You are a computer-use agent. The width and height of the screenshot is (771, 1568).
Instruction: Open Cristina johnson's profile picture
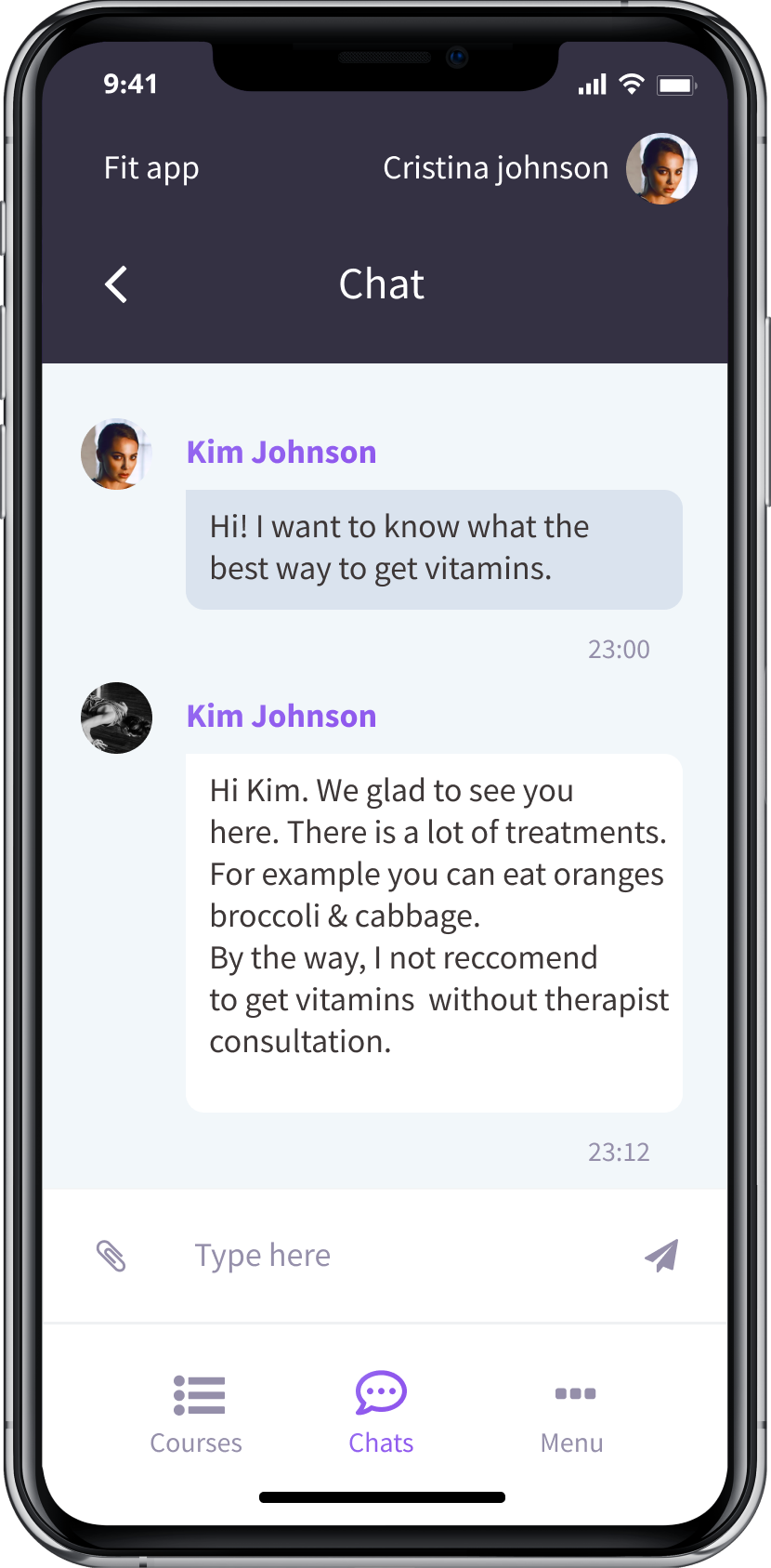[x=661, y=168]
